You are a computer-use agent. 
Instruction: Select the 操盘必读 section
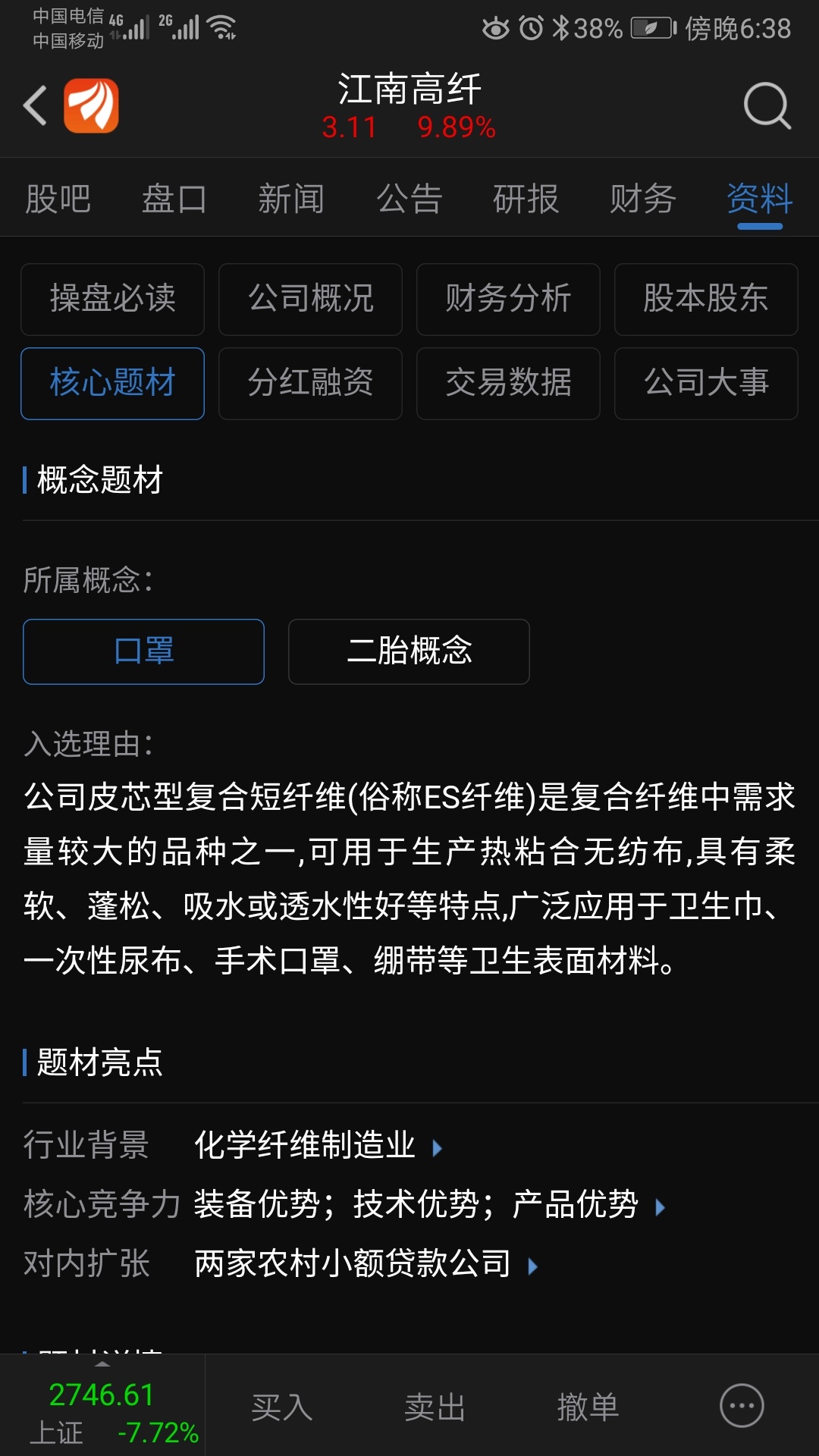pos(112,299)
